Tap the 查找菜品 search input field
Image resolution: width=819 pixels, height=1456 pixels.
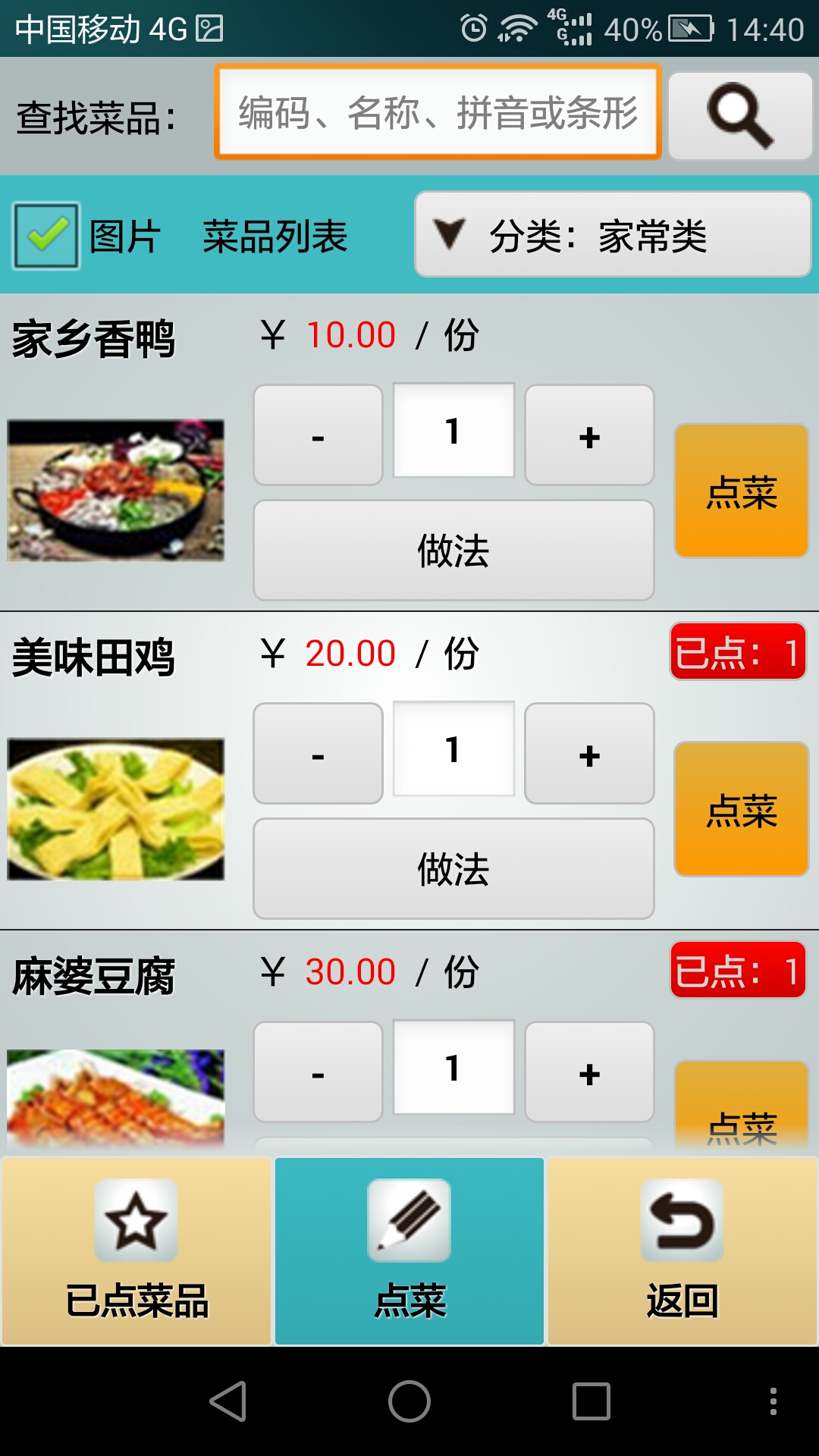click(x=438, y=112)
